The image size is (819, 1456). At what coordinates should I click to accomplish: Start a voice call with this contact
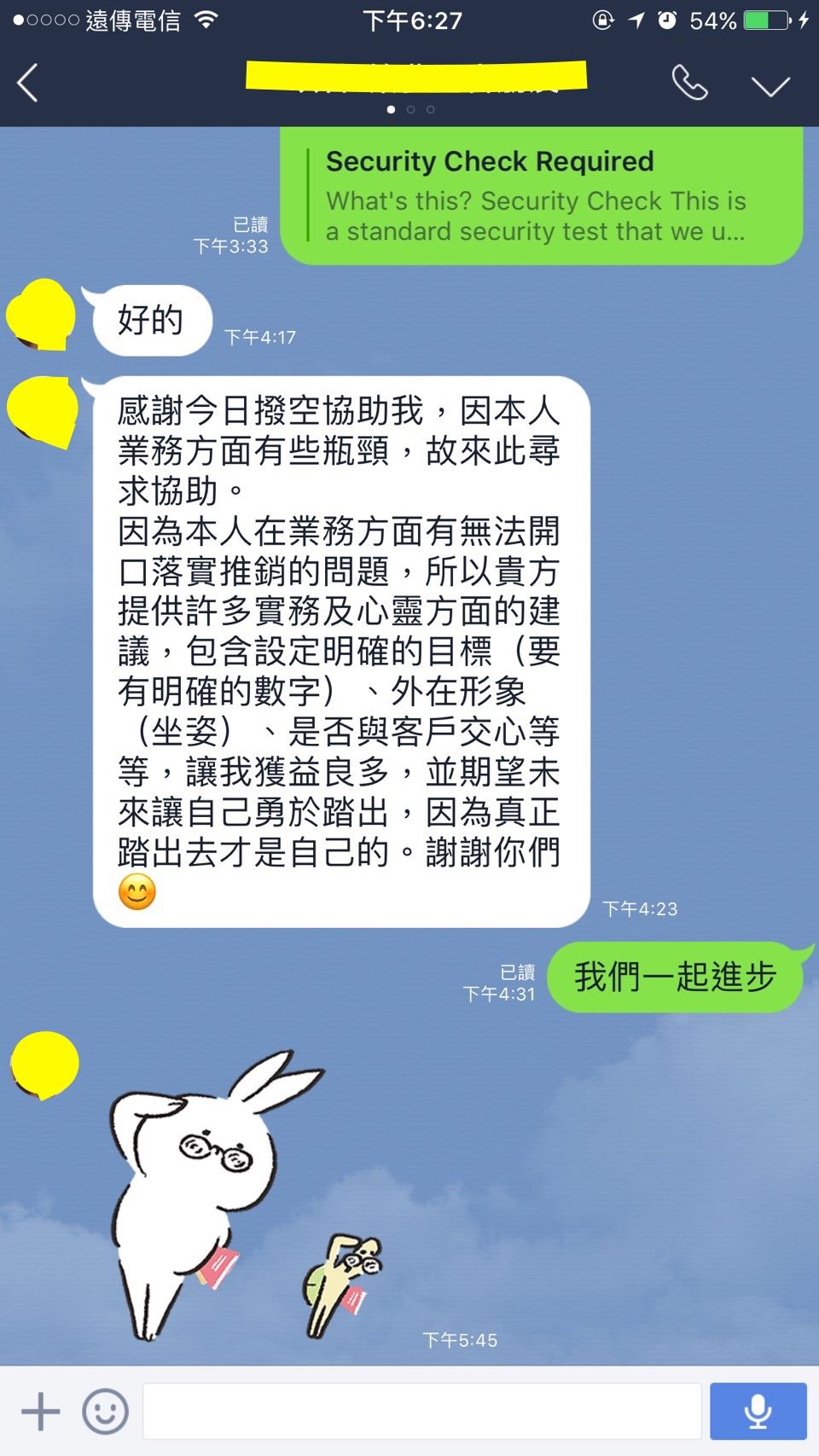pos(689,84)
